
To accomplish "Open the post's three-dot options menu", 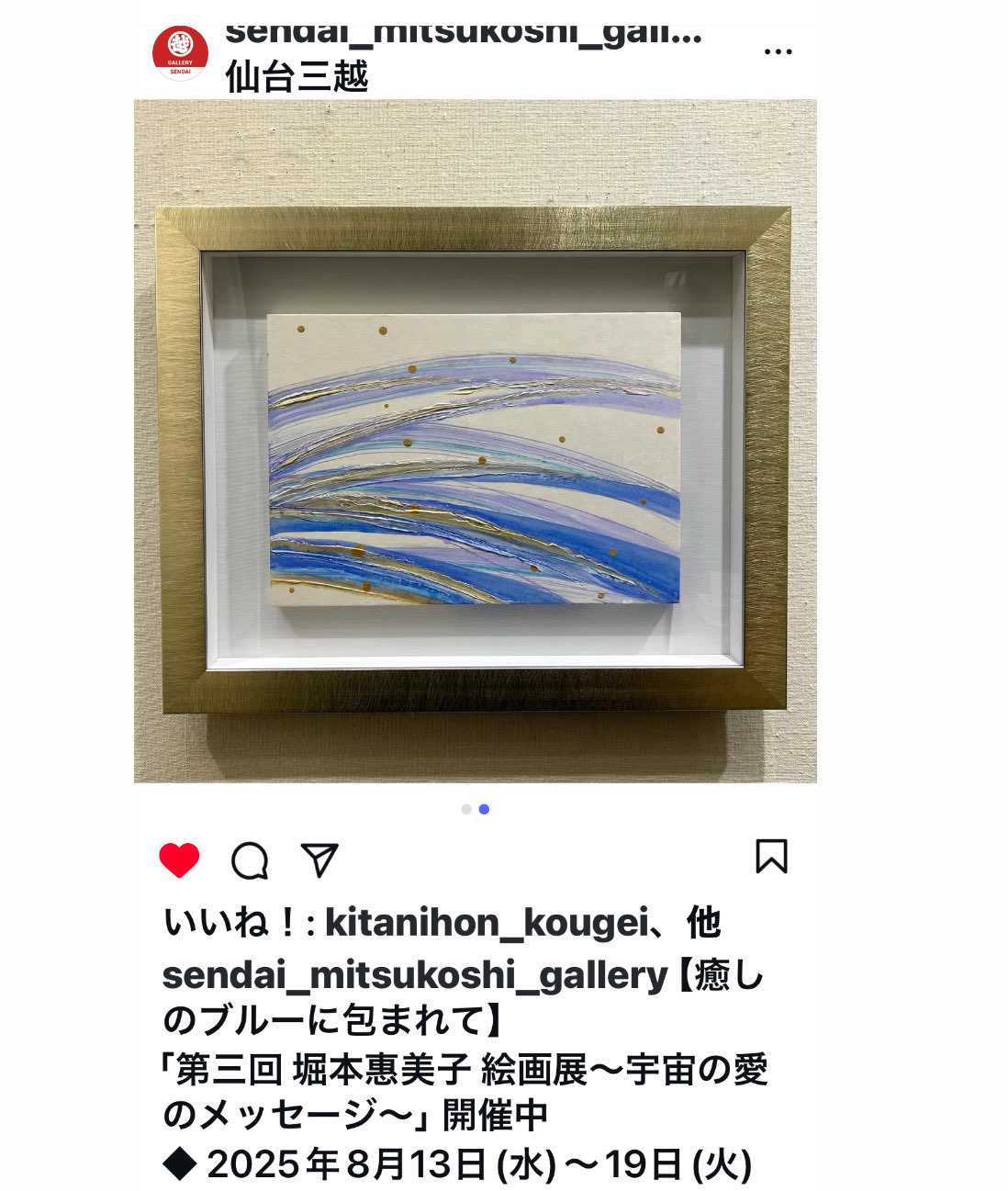I will click(778, 52).
